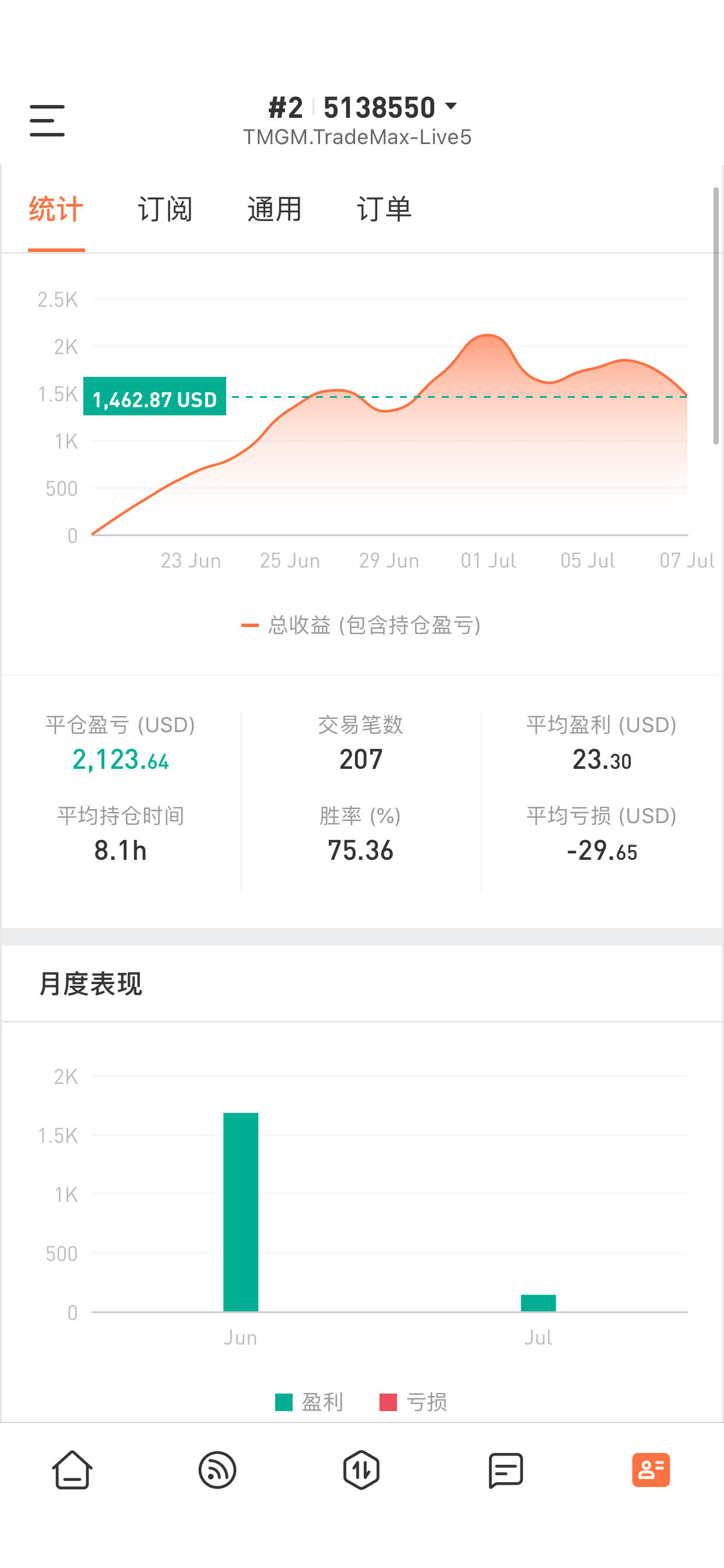Viewport: 724px width, 1568px height.
Task: Go to the home tab in bottom bar
Action: pos(72,1469)
